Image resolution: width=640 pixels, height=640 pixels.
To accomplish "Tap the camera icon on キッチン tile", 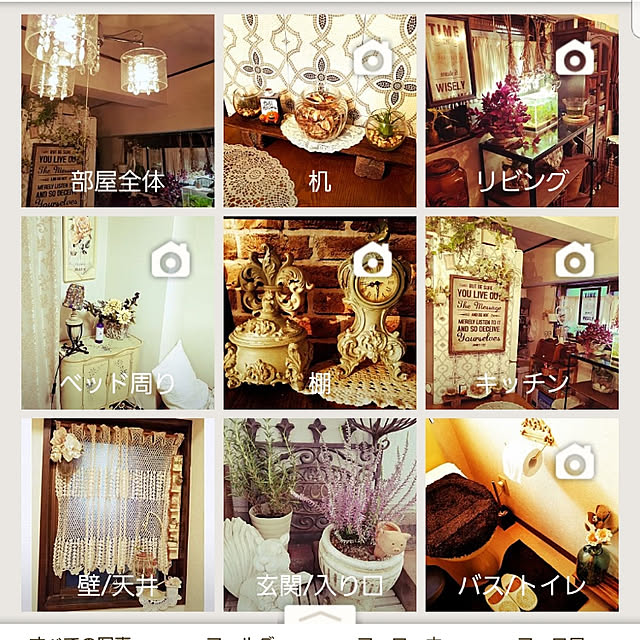I will pyautogui.click(x=574, y=262).
